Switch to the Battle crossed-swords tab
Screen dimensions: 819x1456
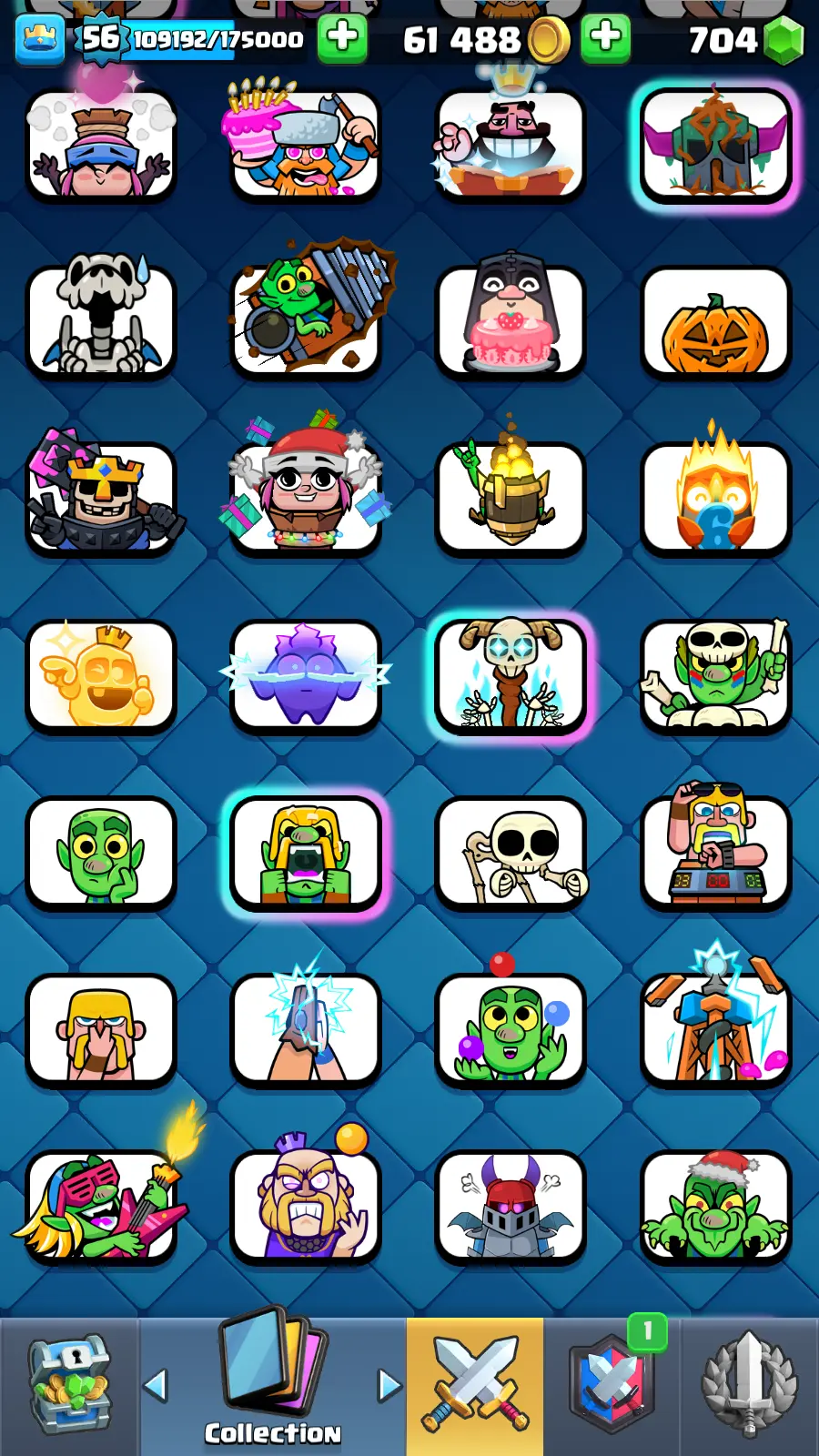click(475, 1385)
